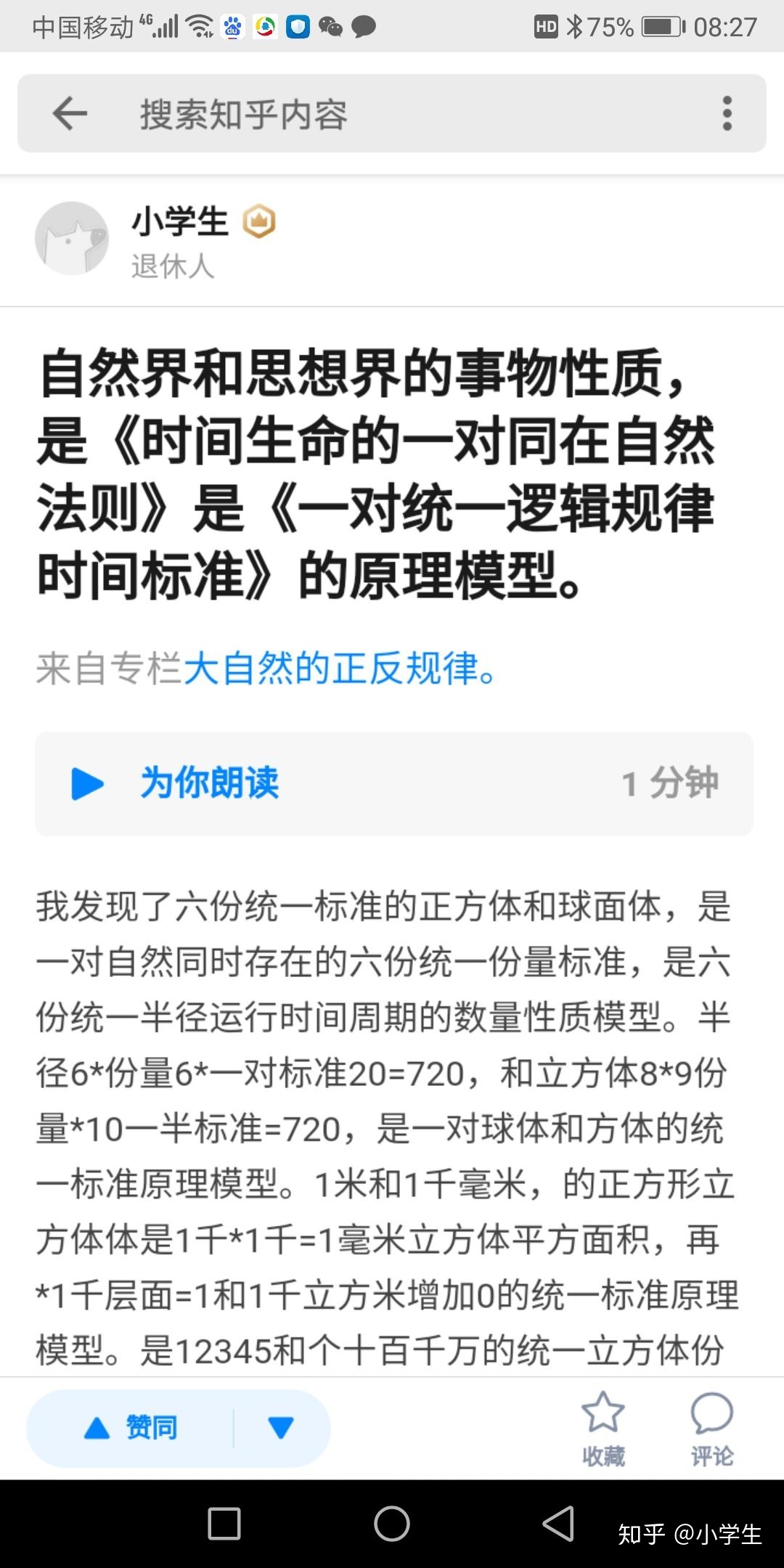Go back using the top-left arrow
The width and height of the screenshot is (784, 1568).
point(70,114)
